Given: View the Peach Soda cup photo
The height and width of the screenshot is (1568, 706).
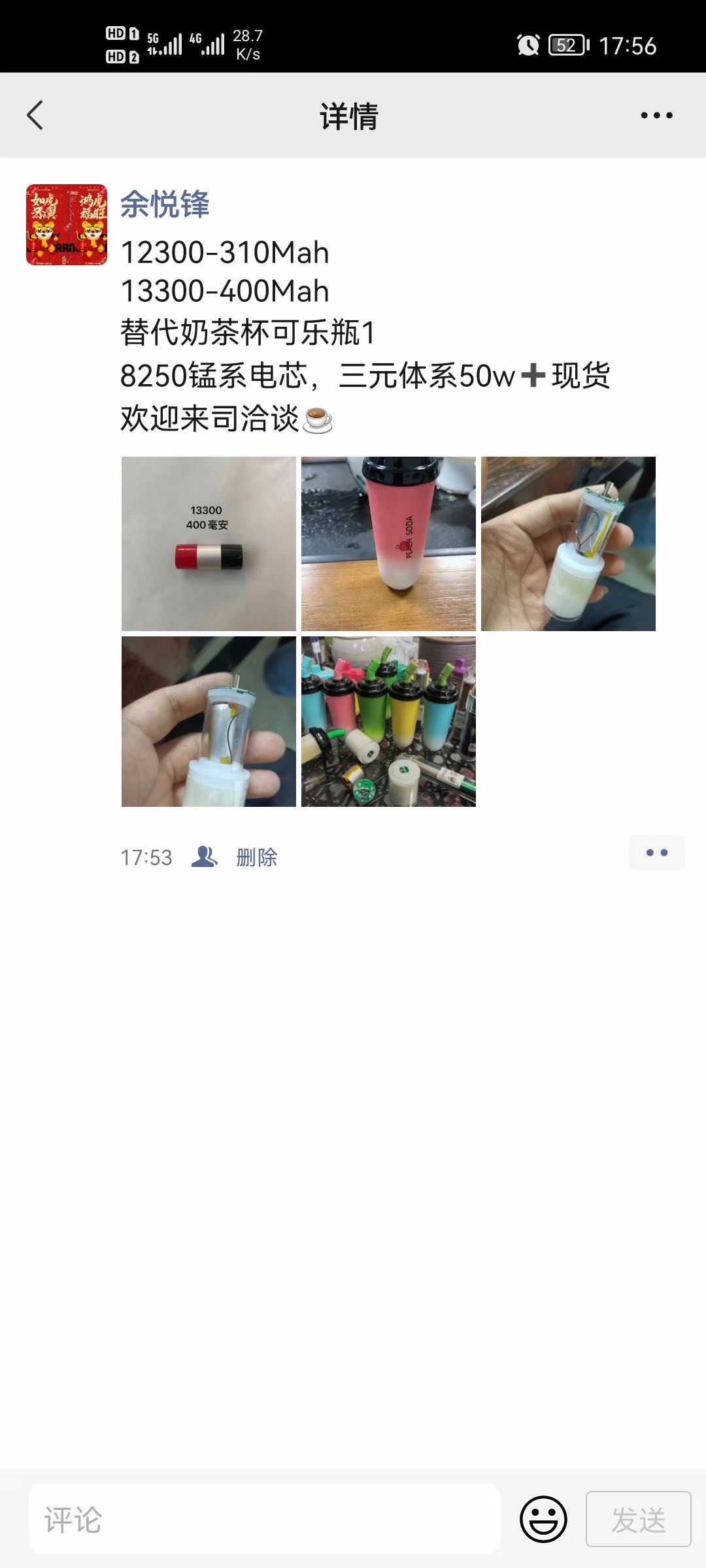Looking at the screenshot, I should pyautogui.click(x=388, y=544).
